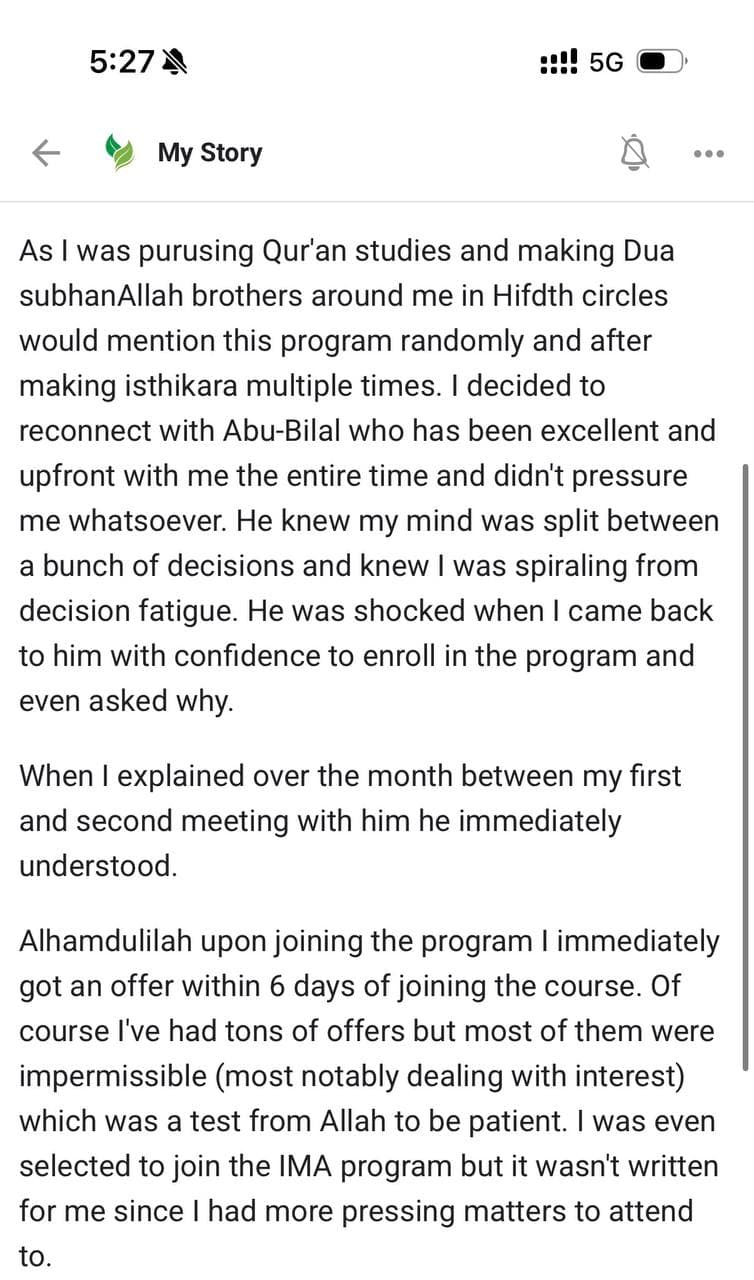The height and width of the screenshot is (1280, 754).
Task: Open the notification bell settings
Action: tap(634, 153)
